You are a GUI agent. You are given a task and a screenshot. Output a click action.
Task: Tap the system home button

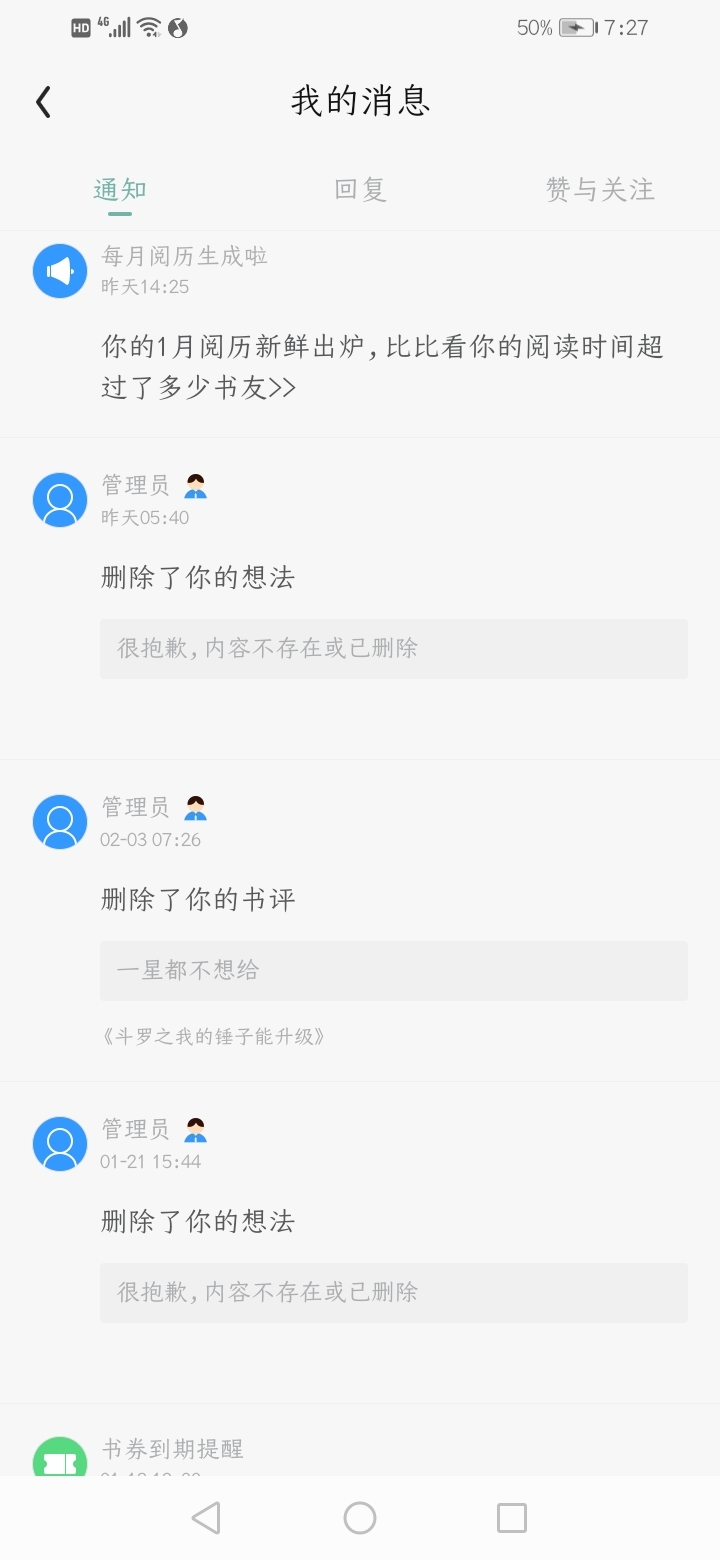click(x=360, y=1518)
